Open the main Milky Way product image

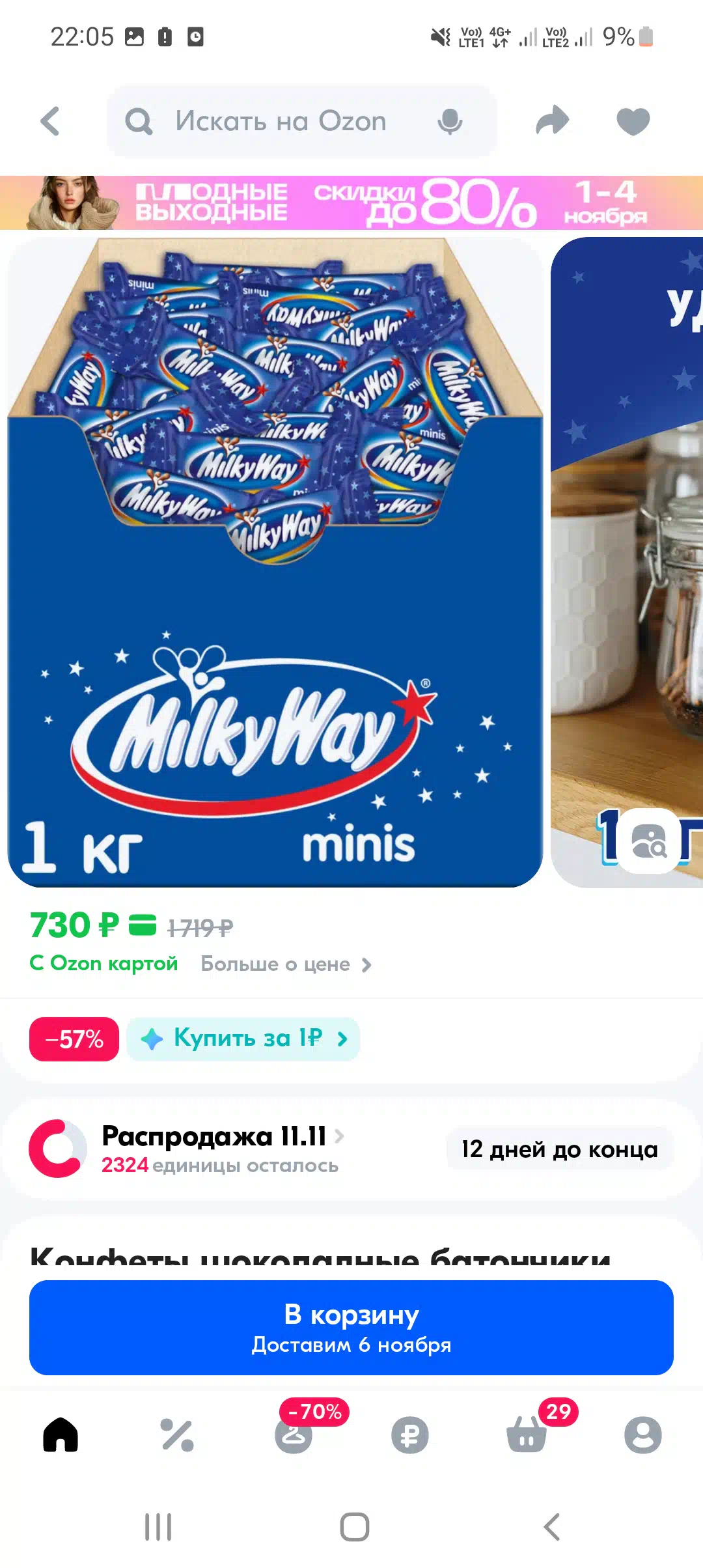(x=275, y=562)
